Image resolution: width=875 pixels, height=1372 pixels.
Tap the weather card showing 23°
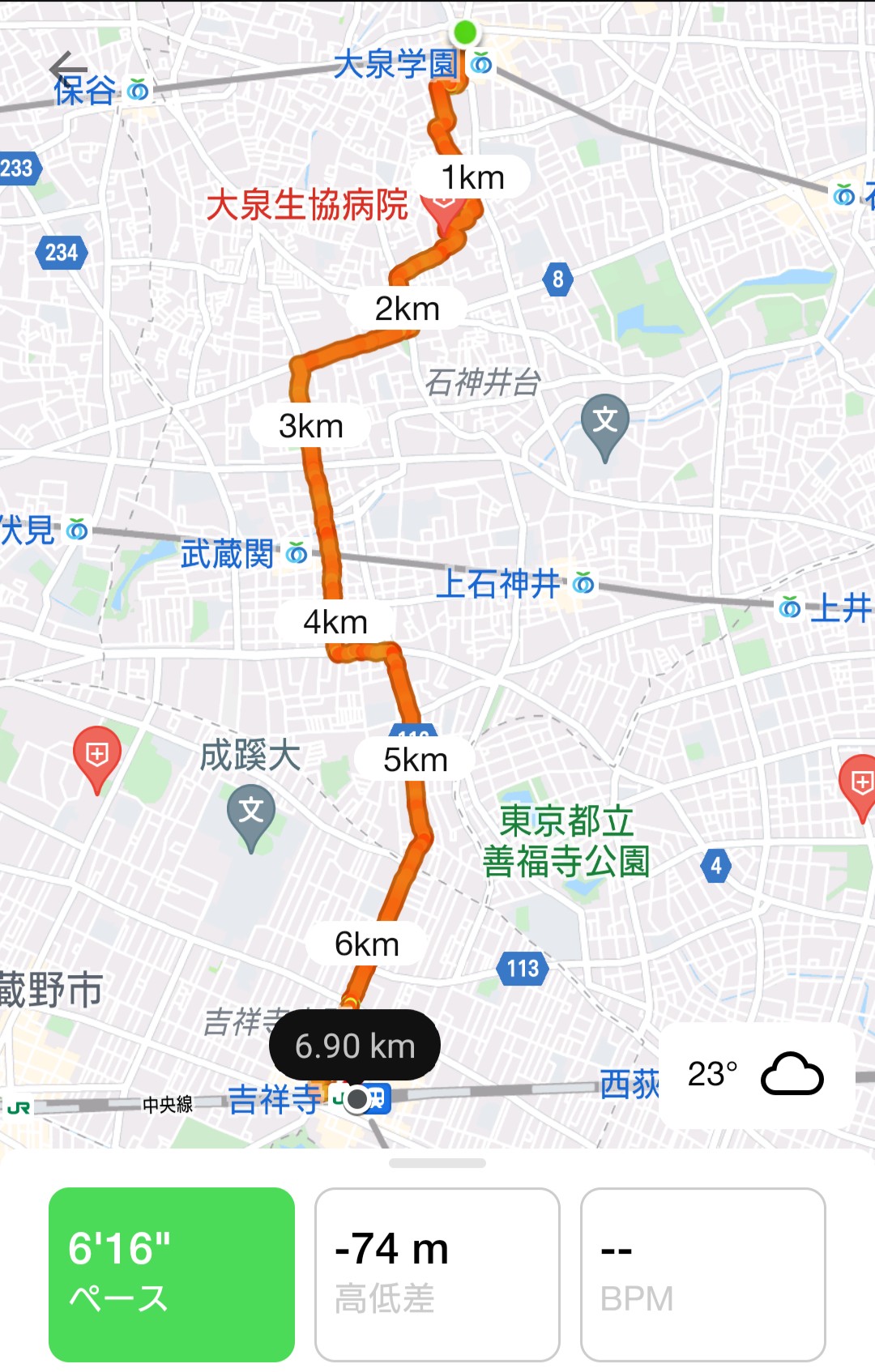(x=757, y=1075)
